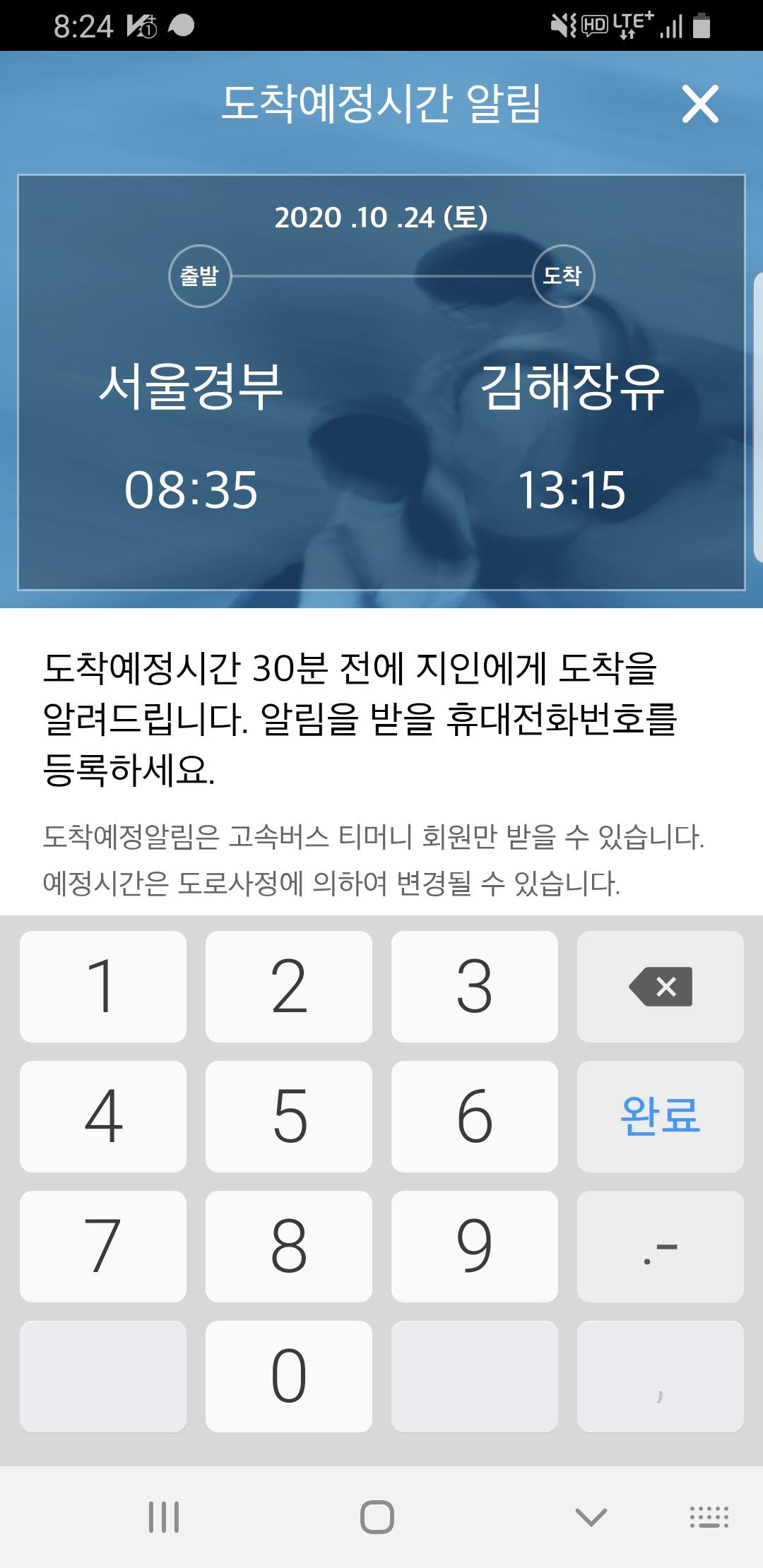Switch keyboard using the keyboard icon
This screenshot has width=763, height=1568.
pyautogui.click(x=709, y=1516)
